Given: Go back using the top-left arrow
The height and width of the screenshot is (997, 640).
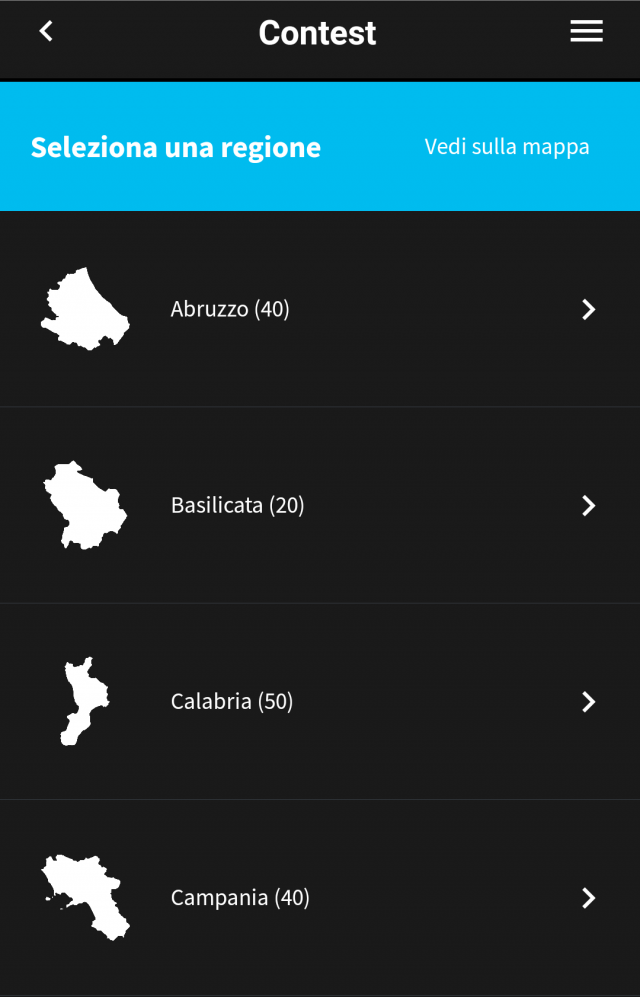Looking at the screenshot, I should point(46,32).
